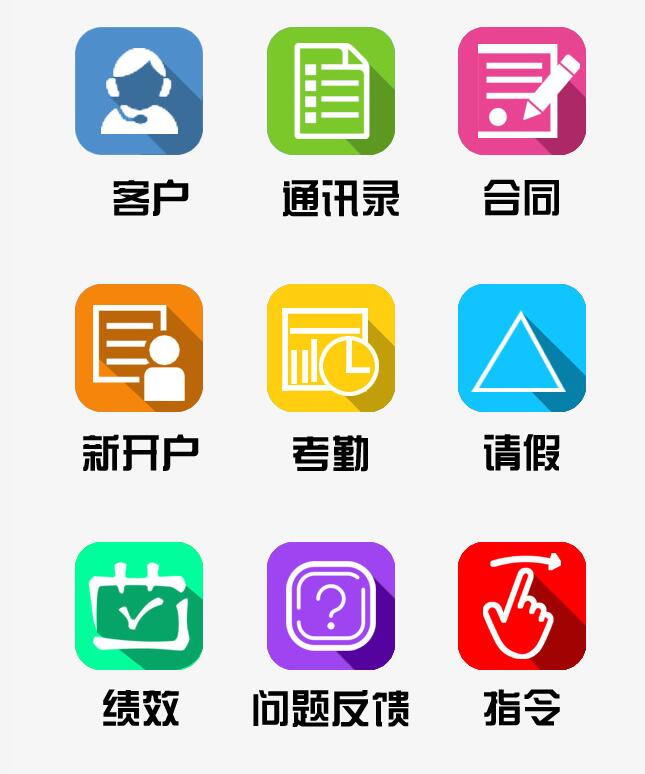
Task: Open the 合同 contracts module
Action: 522,91
